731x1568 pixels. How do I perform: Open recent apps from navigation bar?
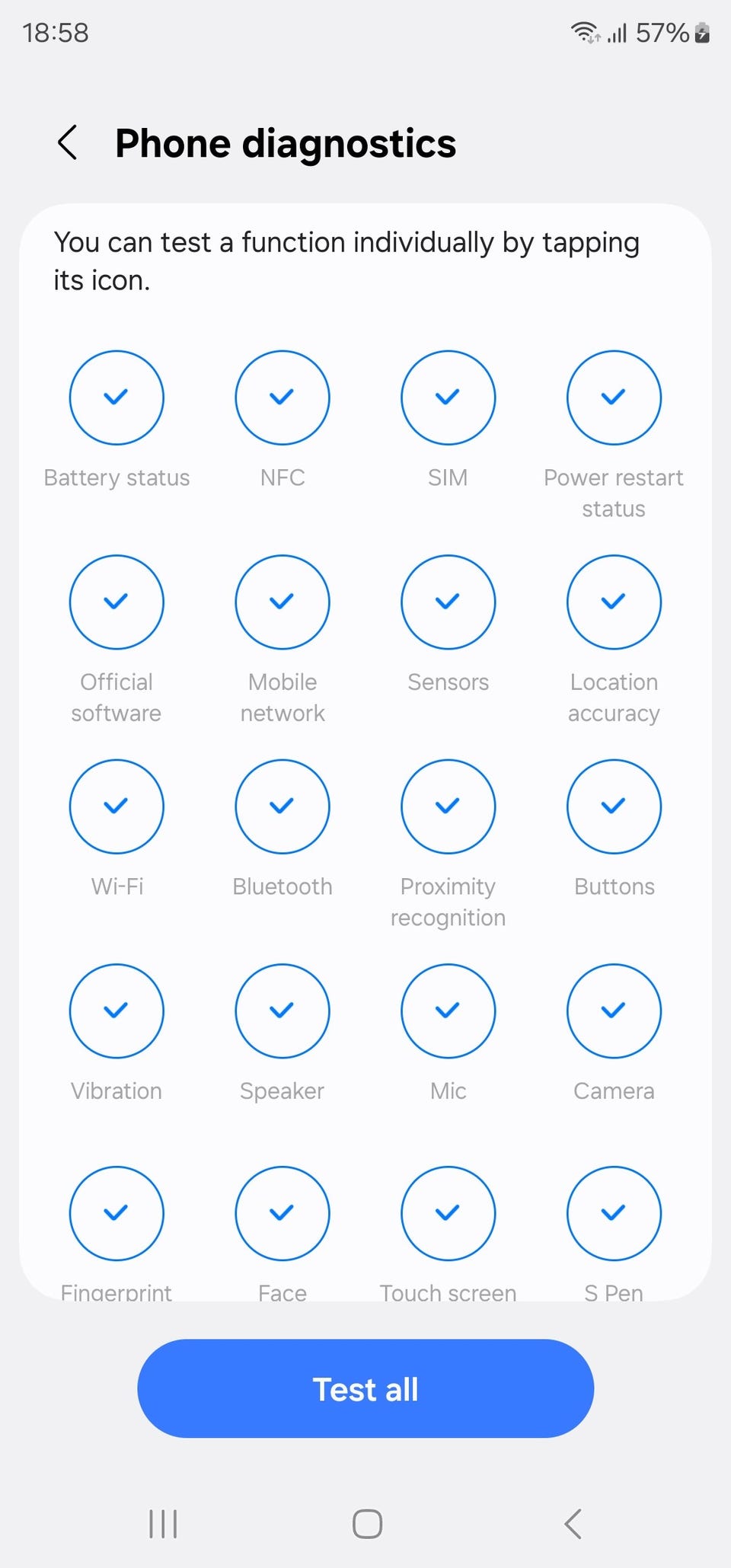(163, 1524)
